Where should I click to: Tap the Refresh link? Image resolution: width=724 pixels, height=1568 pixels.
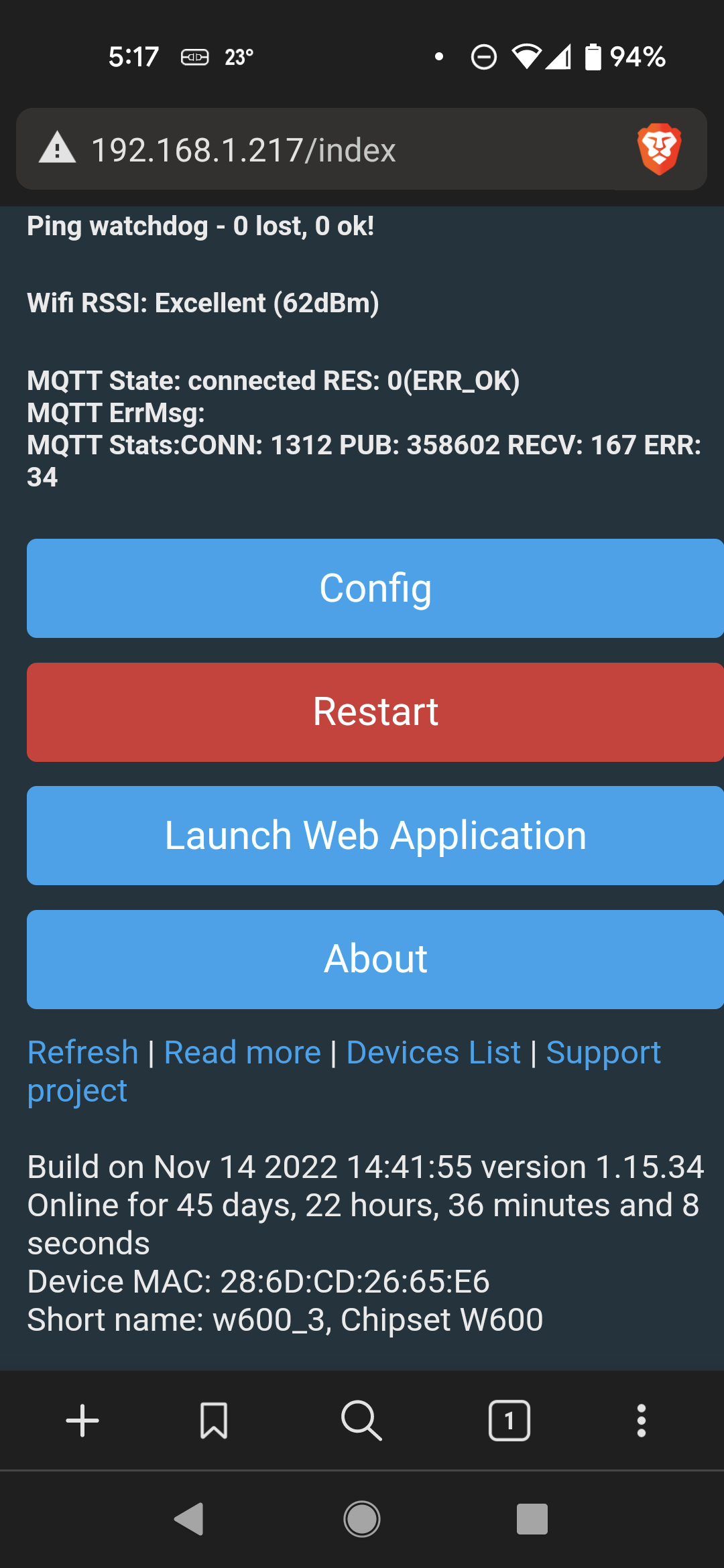coord(83,1052)
